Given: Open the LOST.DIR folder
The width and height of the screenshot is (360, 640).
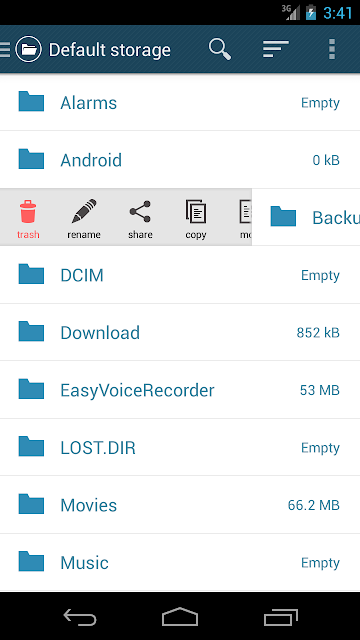Looking at the screenshot, I should click(x=180, y=448).
